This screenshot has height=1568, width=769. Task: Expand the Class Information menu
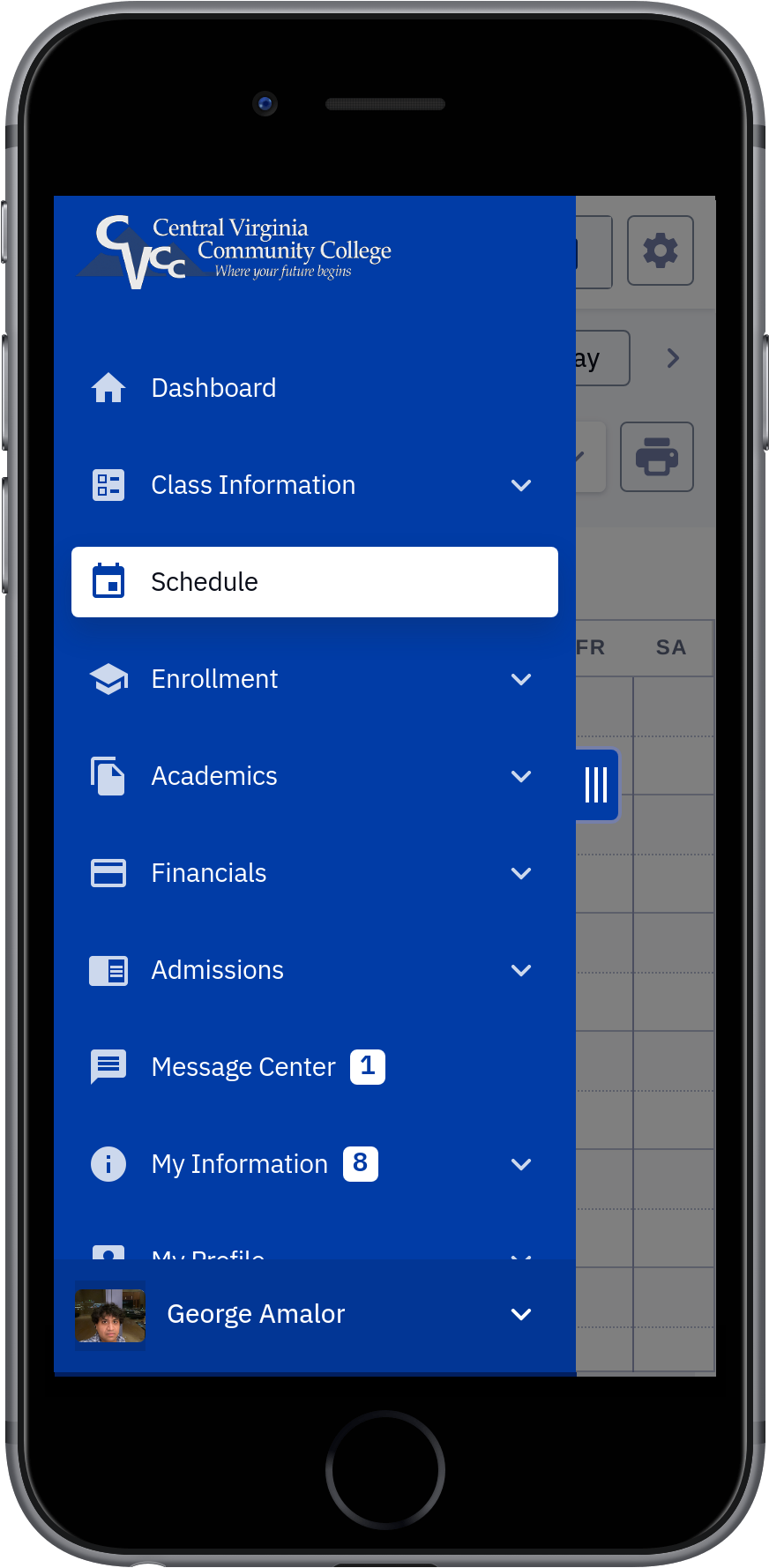tap(314, 485)
